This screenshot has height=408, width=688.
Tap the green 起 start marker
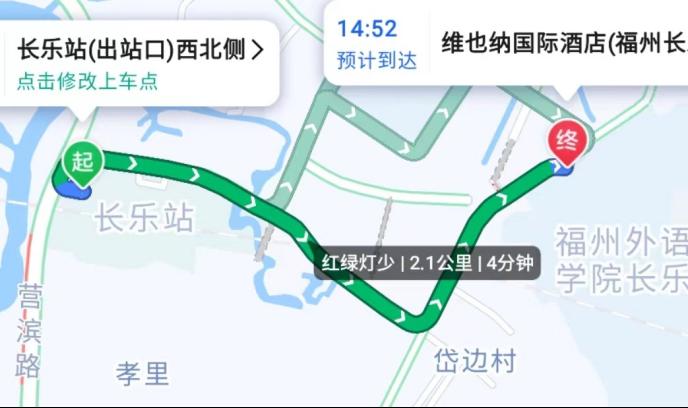coord(83,161)
